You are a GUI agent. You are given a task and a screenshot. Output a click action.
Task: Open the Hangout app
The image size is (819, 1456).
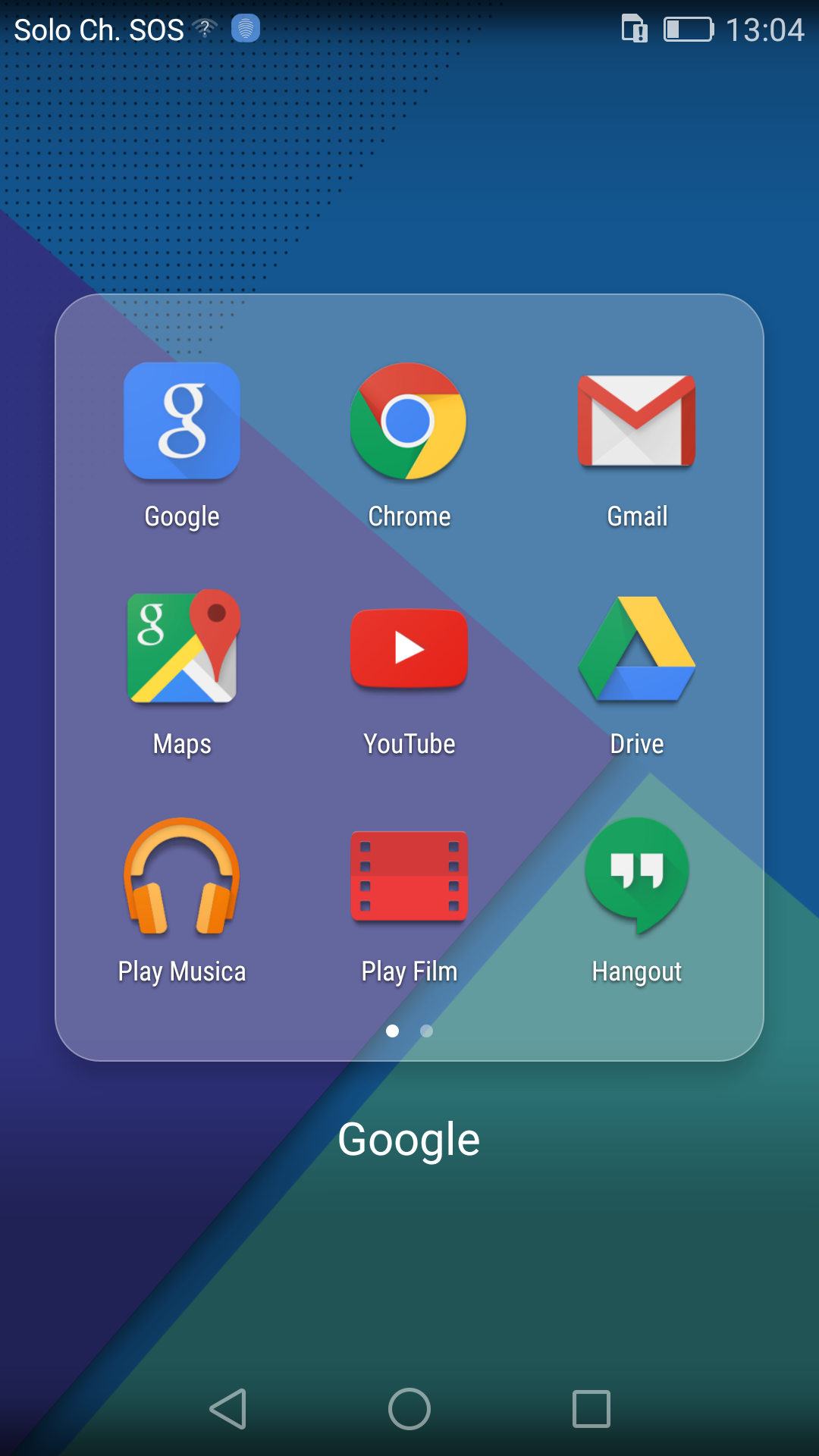tap(636, 876)
